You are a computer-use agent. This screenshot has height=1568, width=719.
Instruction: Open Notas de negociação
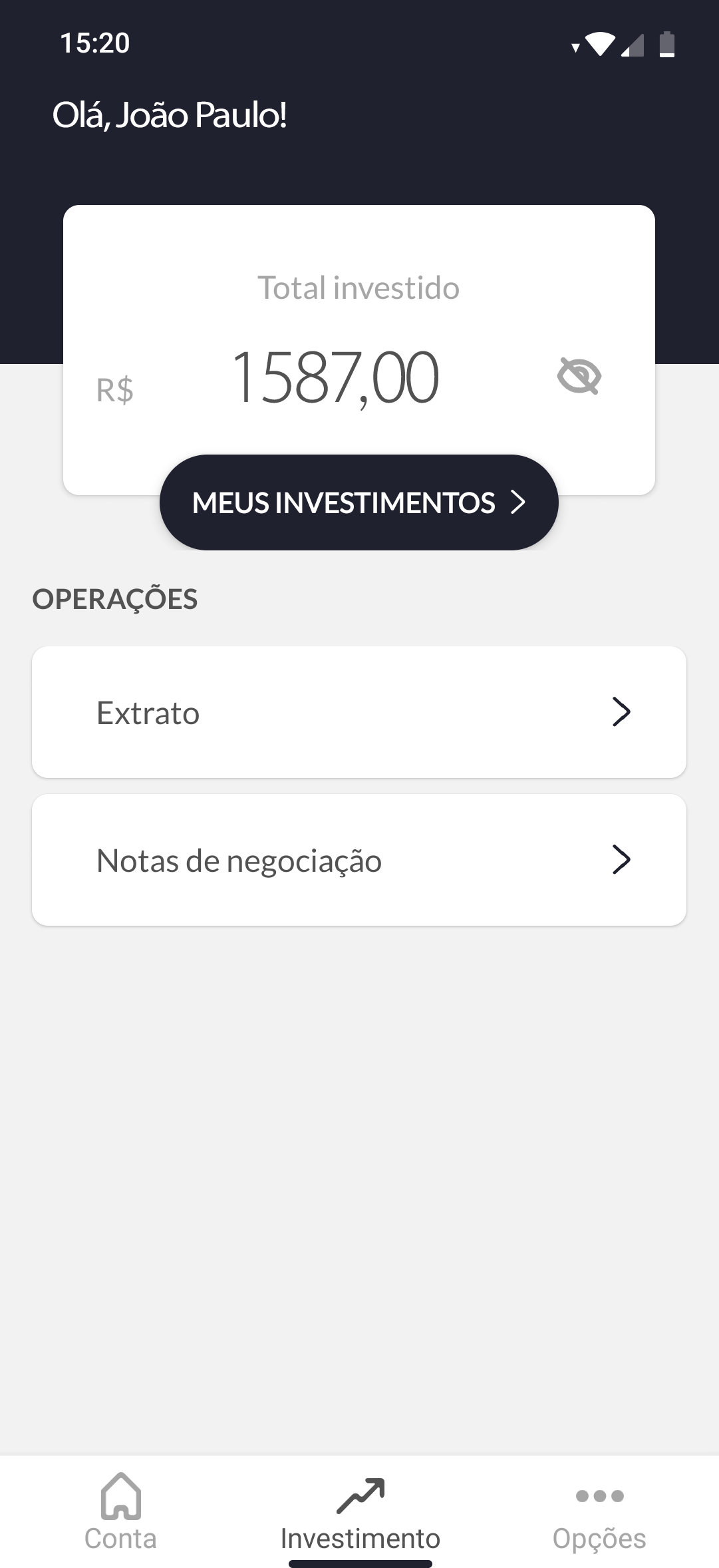pos(359,860)
